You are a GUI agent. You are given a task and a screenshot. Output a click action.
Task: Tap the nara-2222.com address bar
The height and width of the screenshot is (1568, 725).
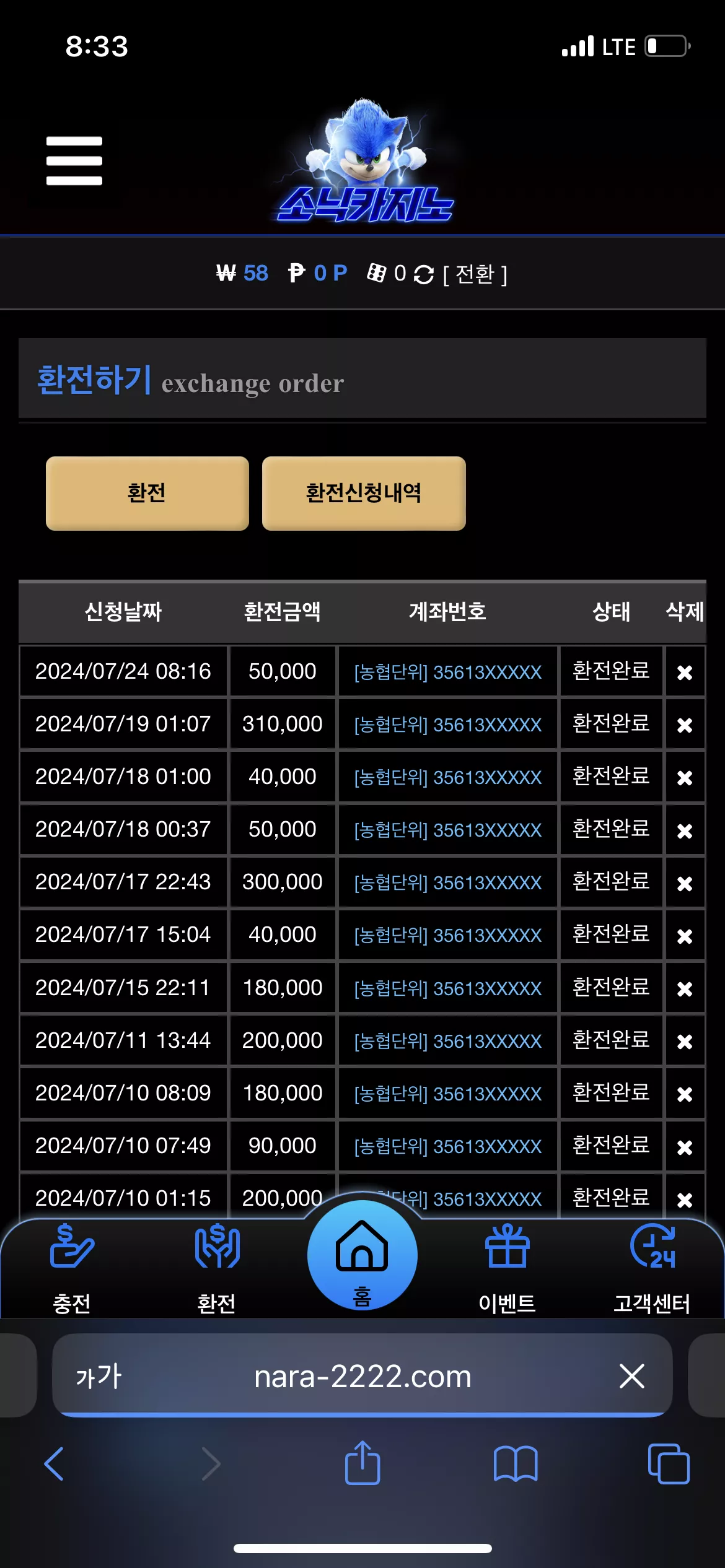coord(362,1376)
